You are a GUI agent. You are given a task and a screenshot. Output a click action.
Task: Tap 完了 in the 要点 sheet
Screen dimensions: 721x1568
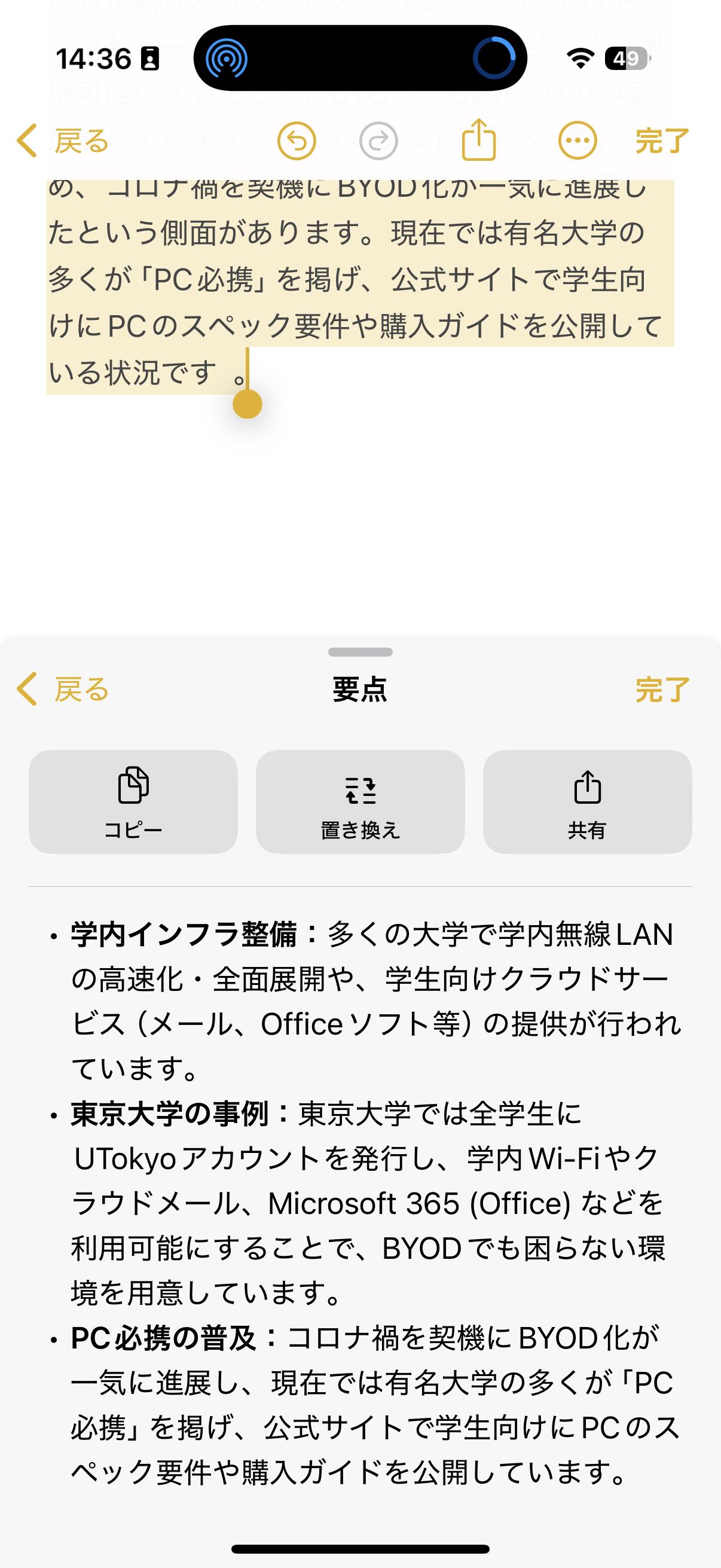coord(662,690)
